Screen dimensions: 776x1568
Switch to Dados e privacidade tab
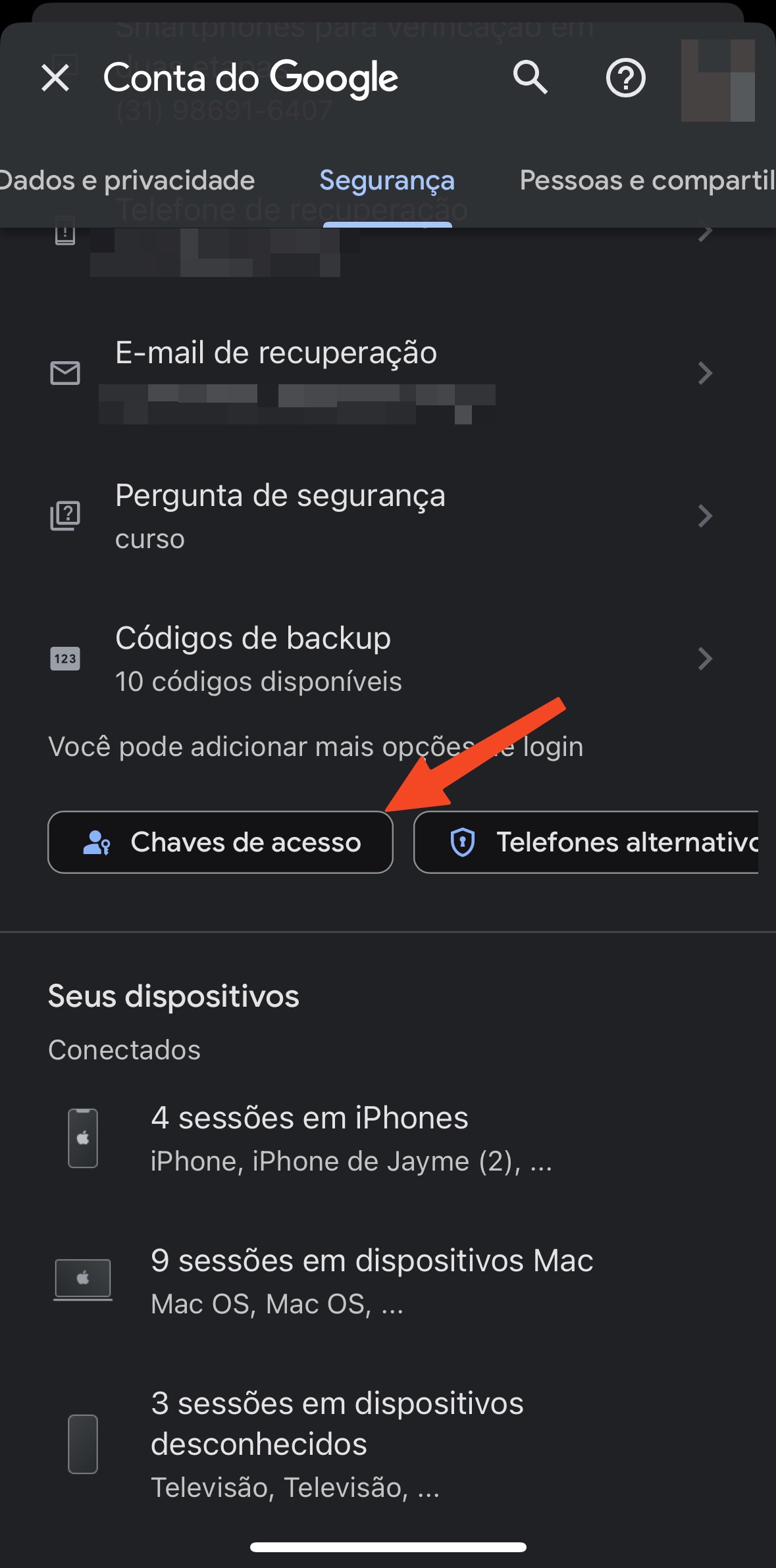126,180
